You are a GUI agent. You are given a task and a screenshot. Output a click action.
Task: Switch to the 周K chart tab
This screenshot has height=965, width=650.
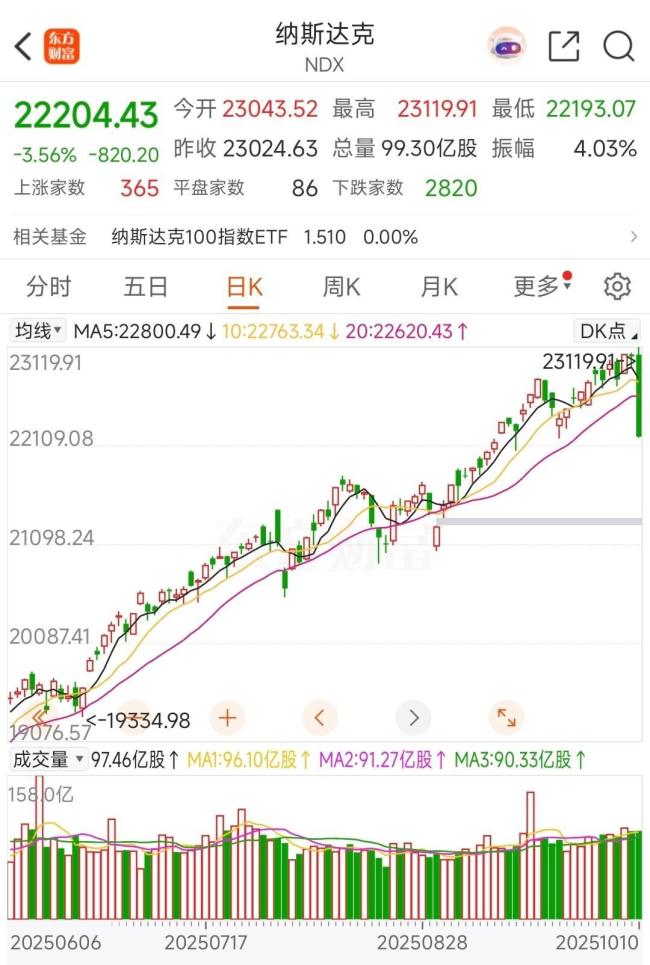340,287
